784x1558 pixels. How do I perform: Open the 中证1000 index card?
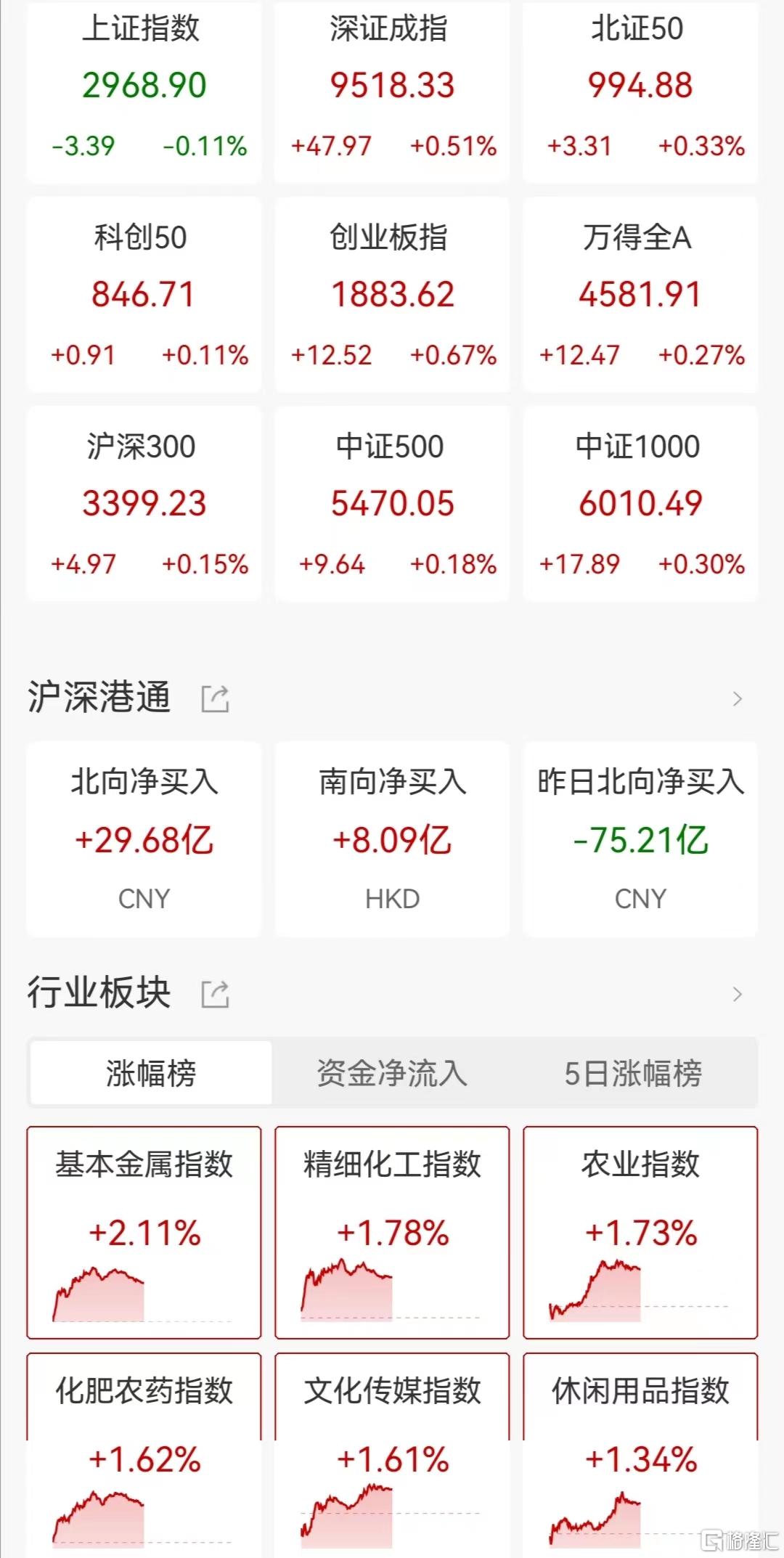point(640,504)
